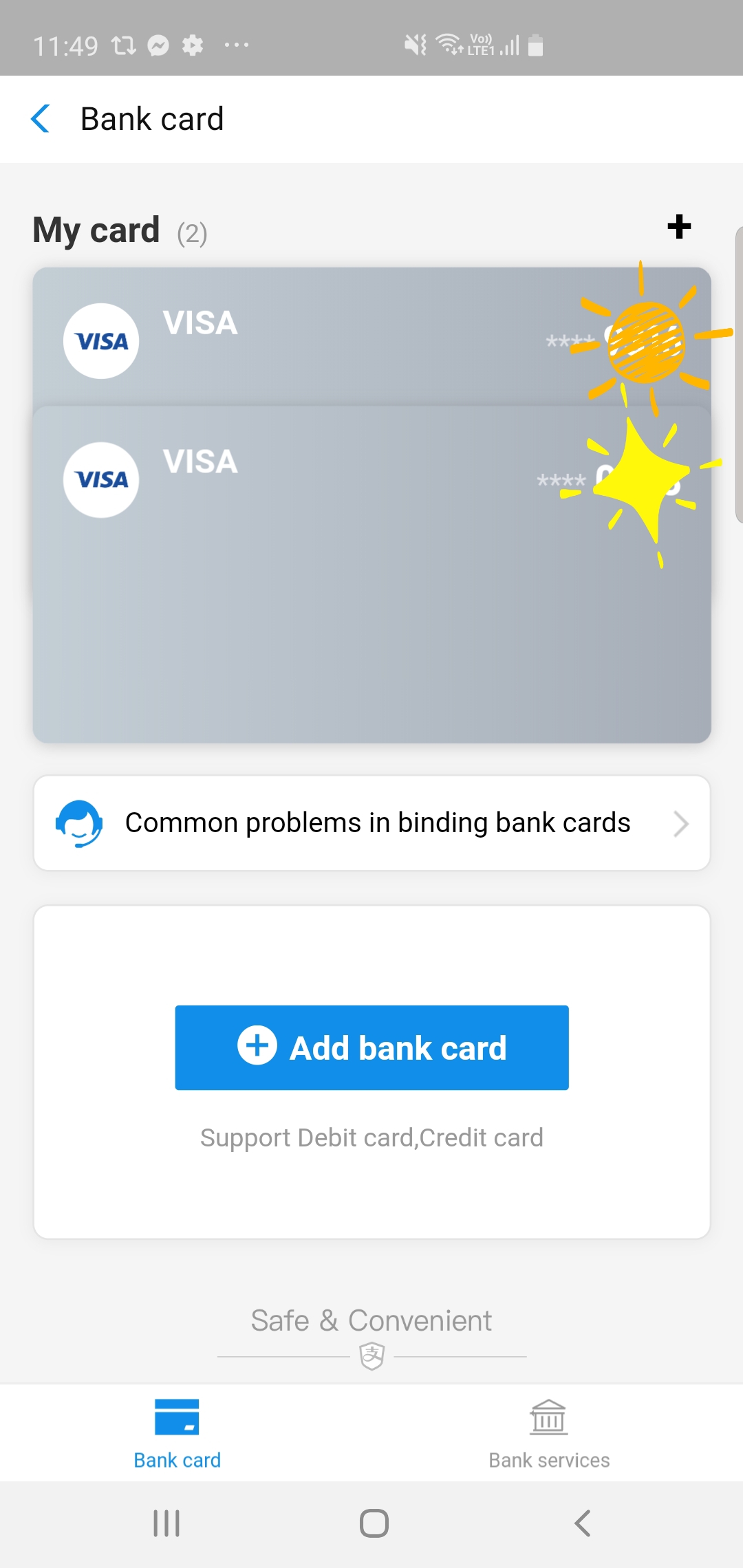Screen dimensions: 743x1568
Task: Tap the plus icon beside My card
Action: click(x=679, y=227)
